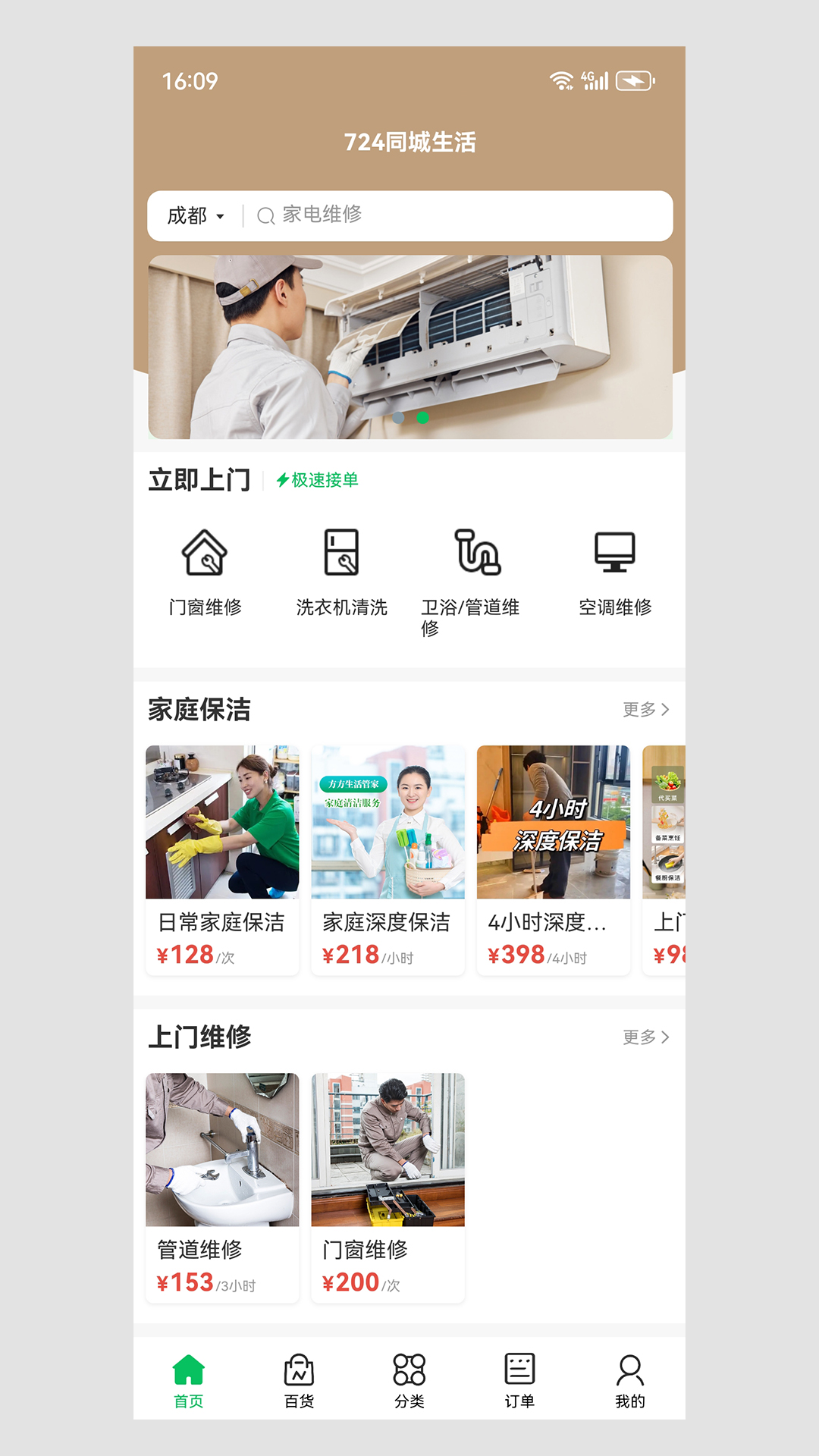Switch to the 百货 tab

pos(299,1380)
